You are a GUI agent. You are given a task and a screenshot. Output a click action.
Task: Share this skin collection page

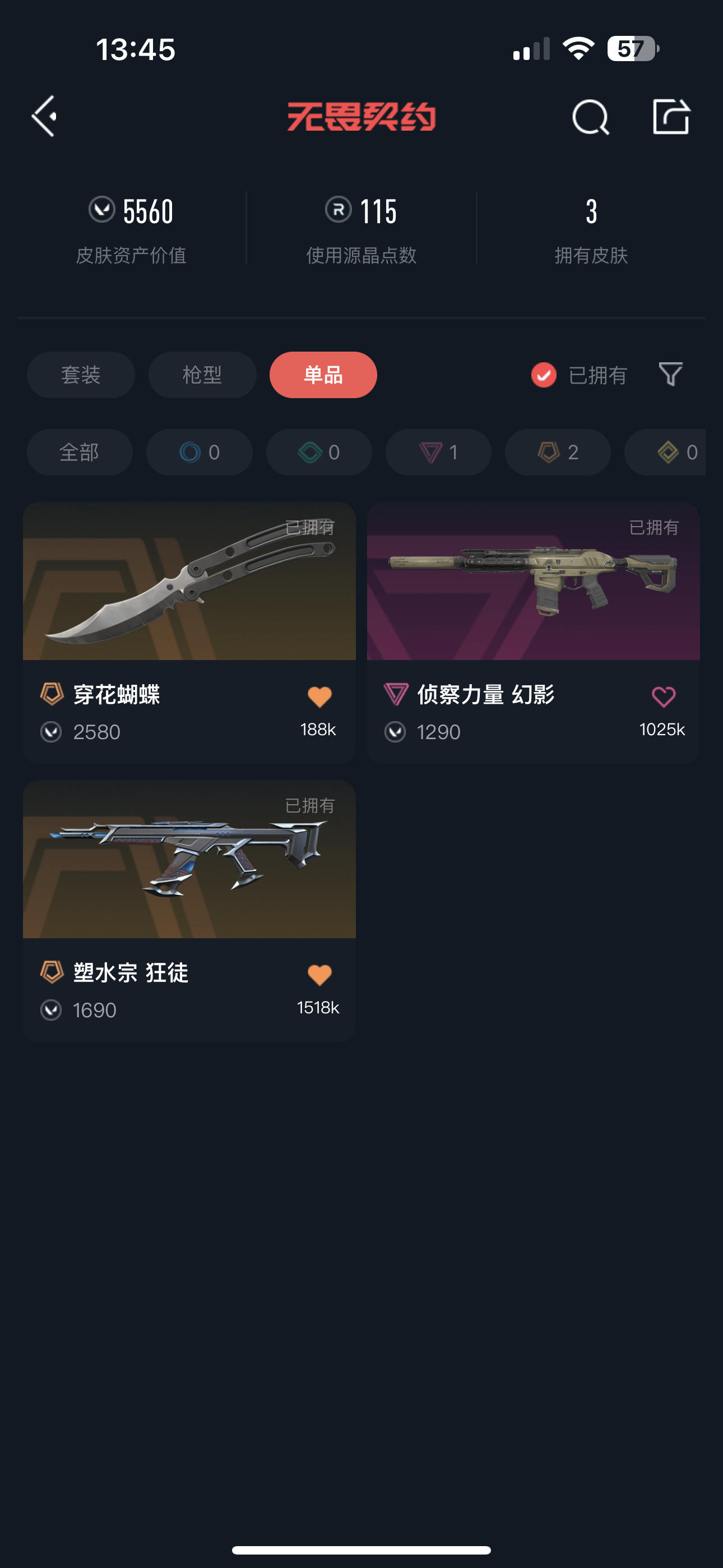coord(671,116)
